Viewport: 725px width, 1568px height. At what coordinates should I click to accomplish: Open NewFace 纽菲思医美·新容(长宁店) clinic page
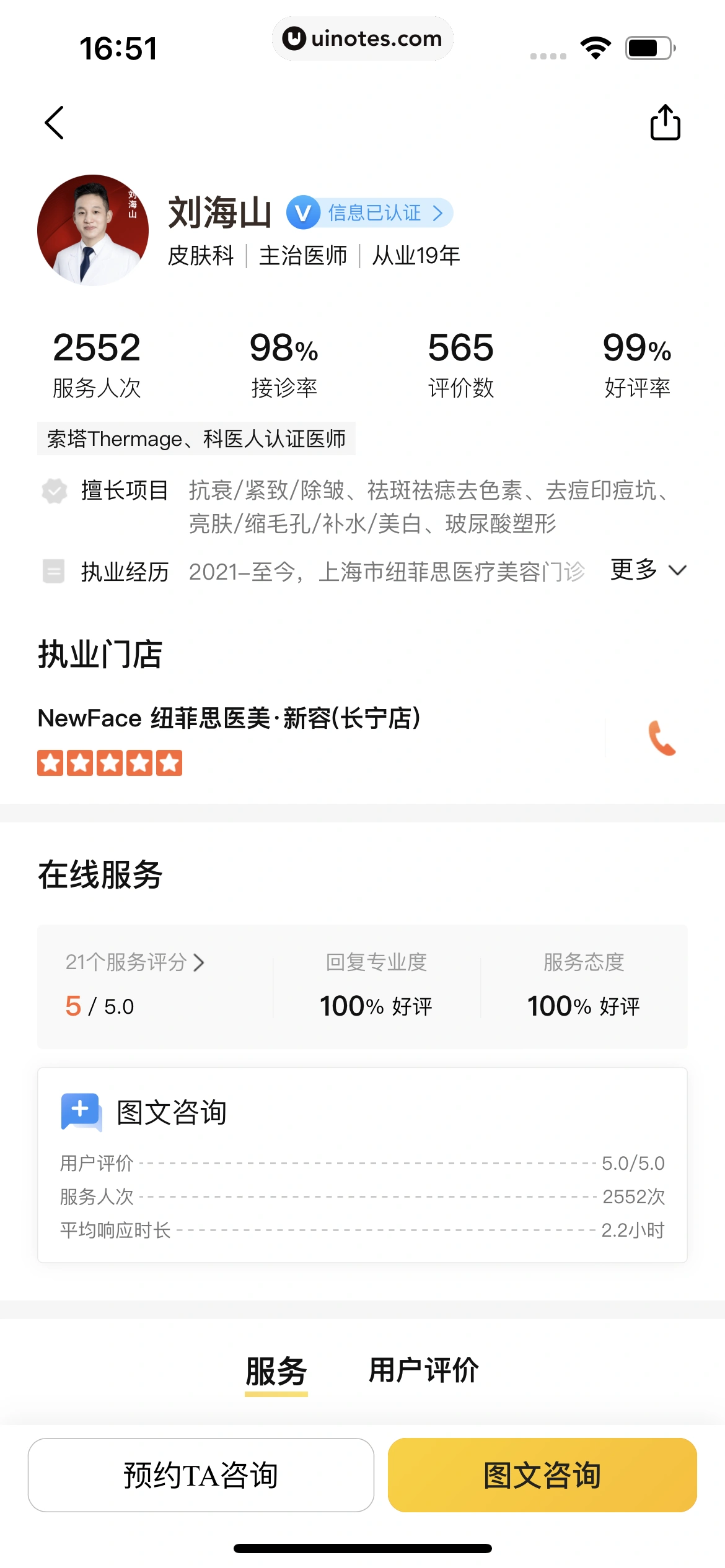pos(228,718)
